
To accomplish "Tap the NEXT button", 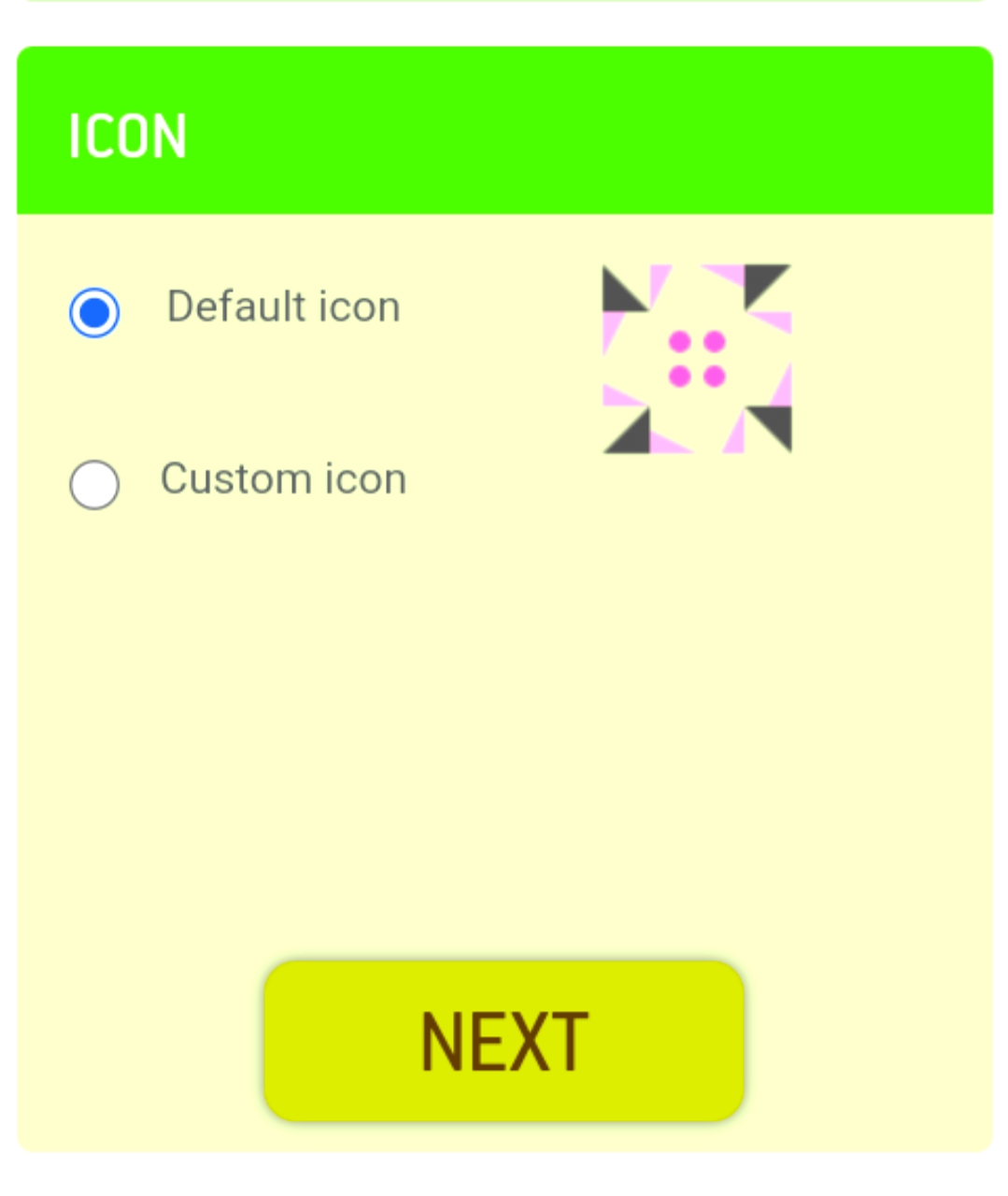I will coord(504,1041).
